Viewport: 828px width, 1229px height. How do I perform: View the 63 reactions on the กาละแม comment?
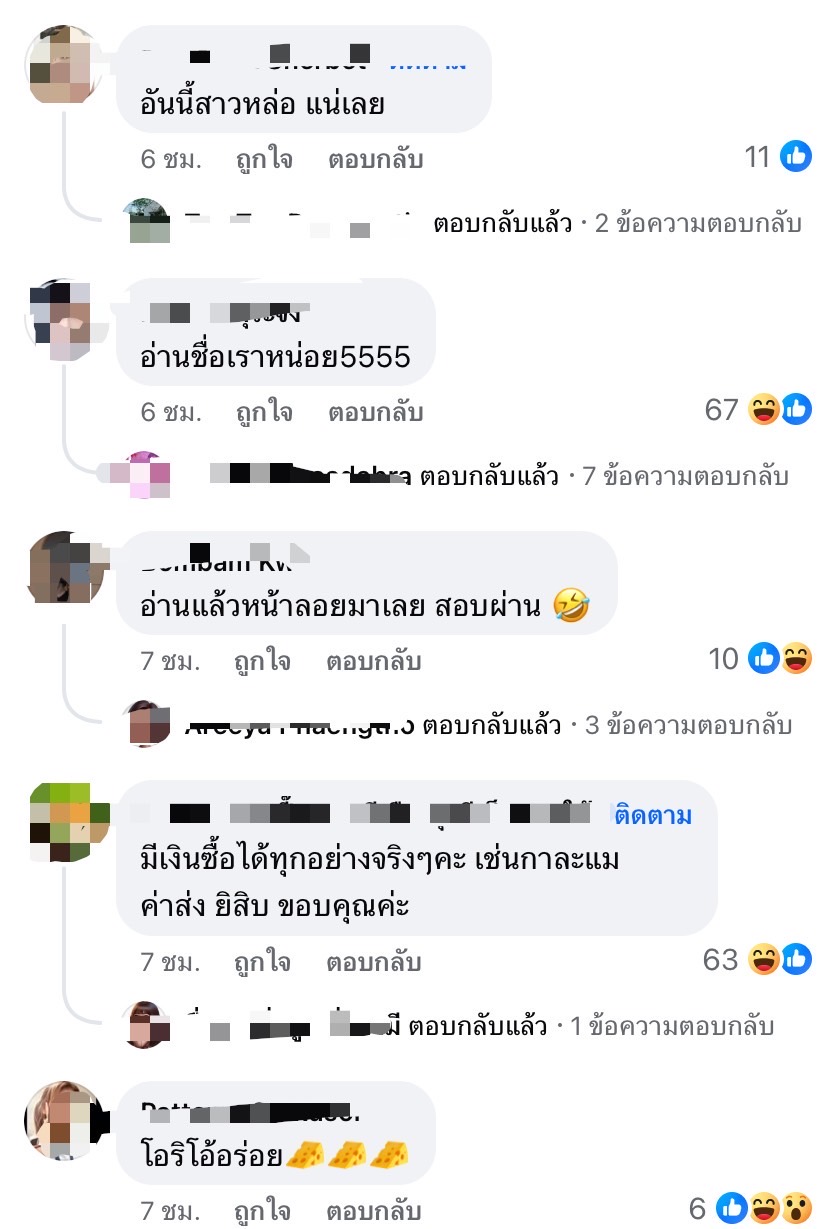(758, 960)
